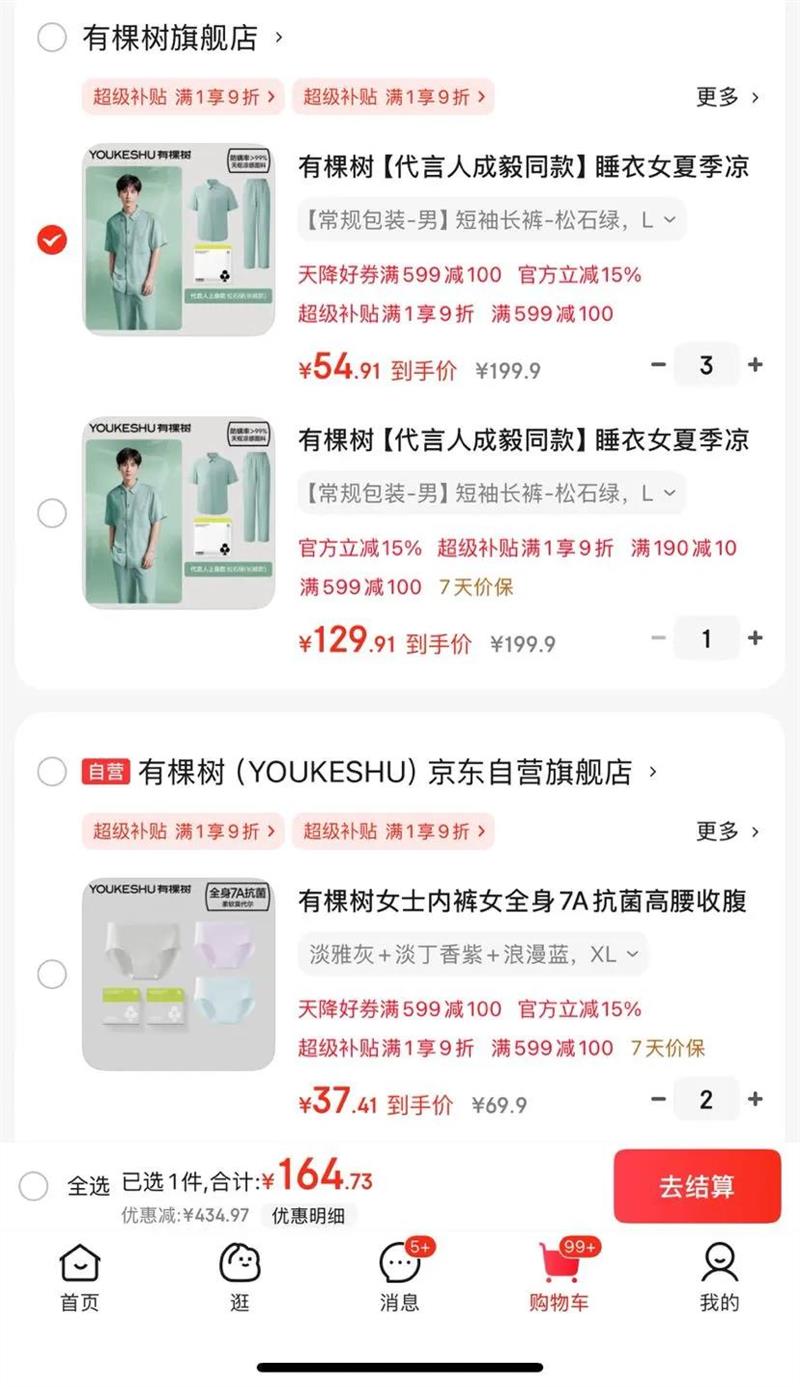The width and height of the screenshot is (800, 1387).
Task: Open 优惠明细 discount details
Action: point(309,1216)
